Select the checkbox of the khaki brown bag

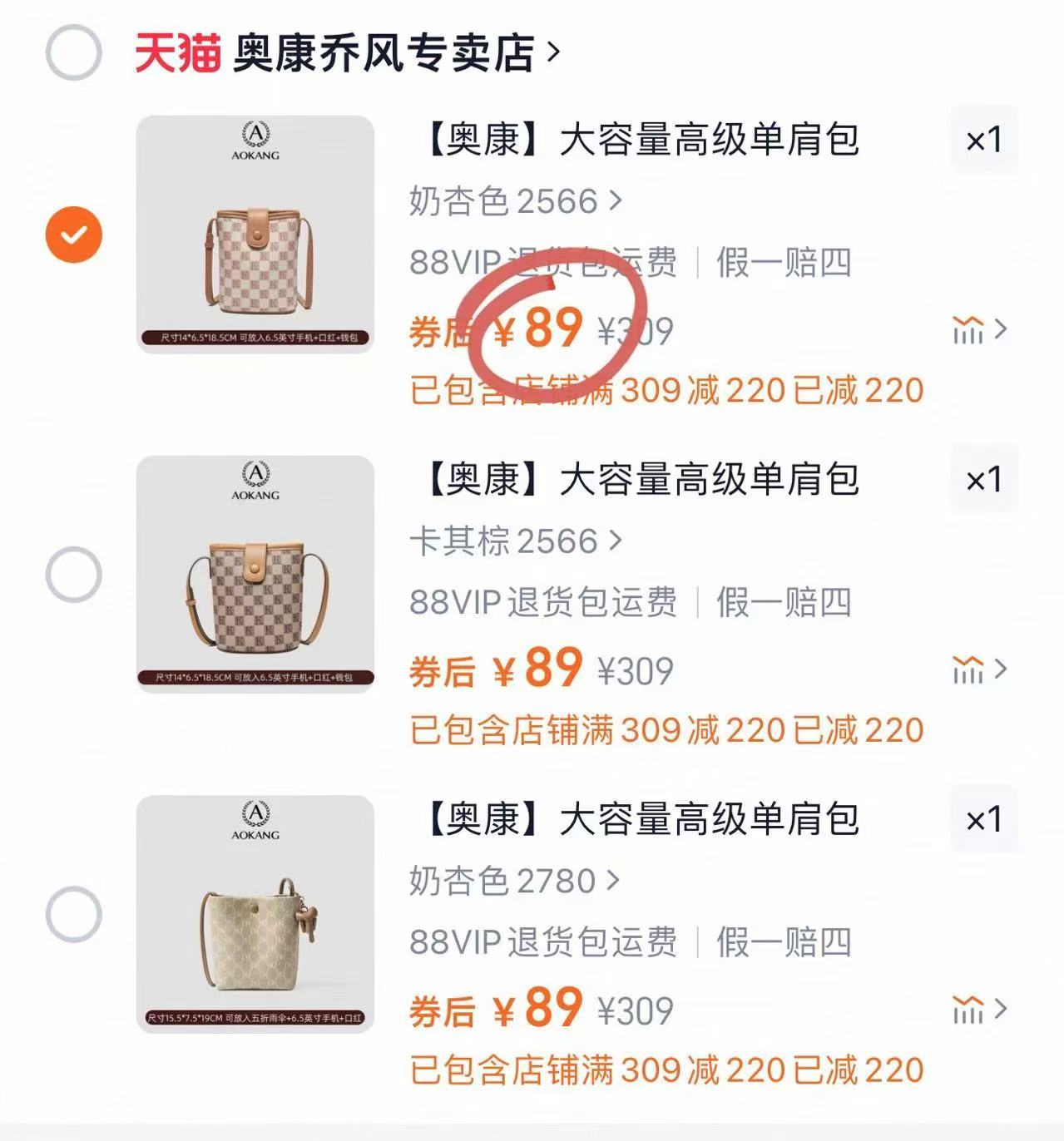72,573
